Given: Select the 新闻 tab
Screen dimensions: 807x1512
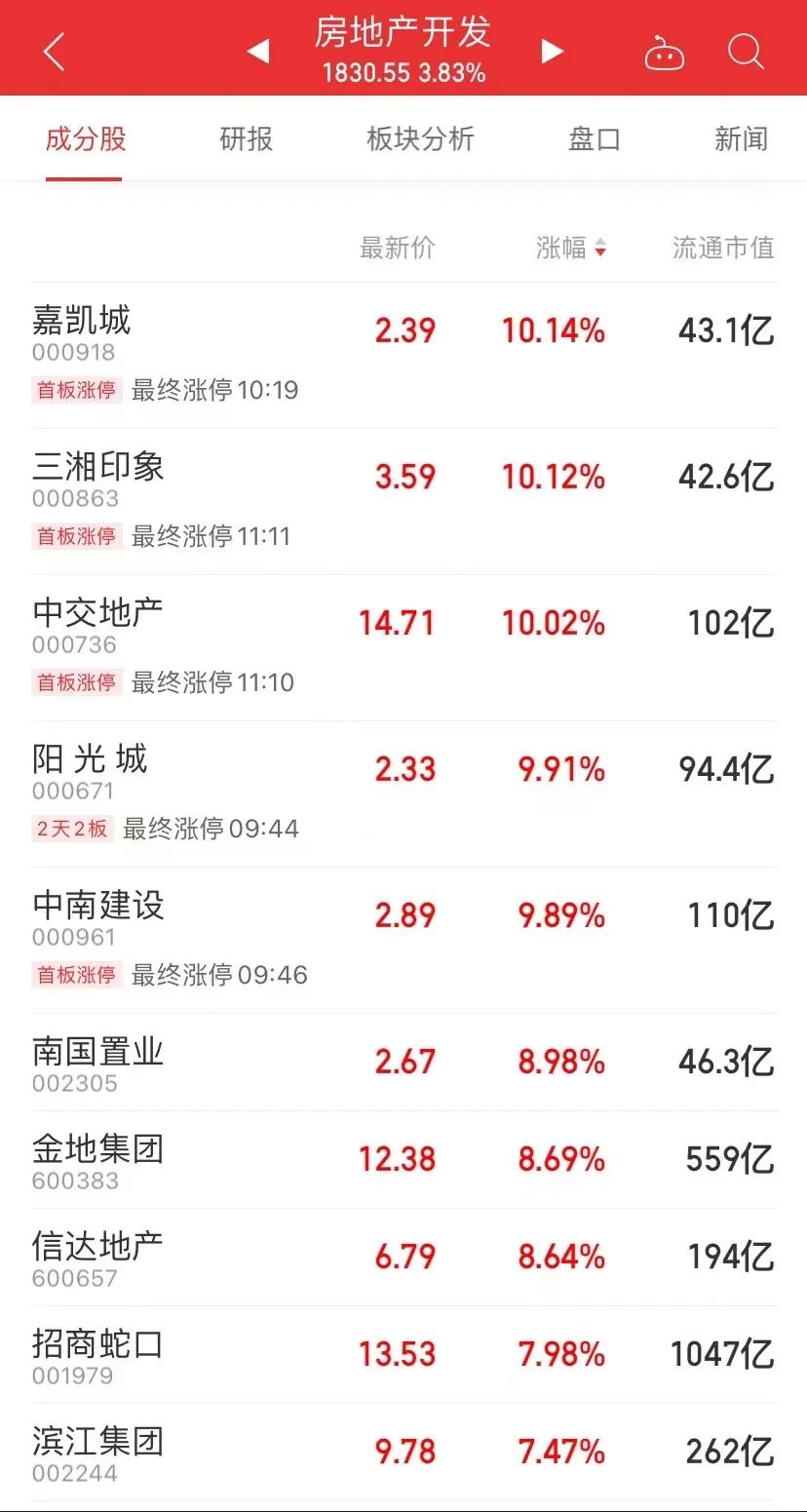Looking at the screenshot, I should (741, 139).
